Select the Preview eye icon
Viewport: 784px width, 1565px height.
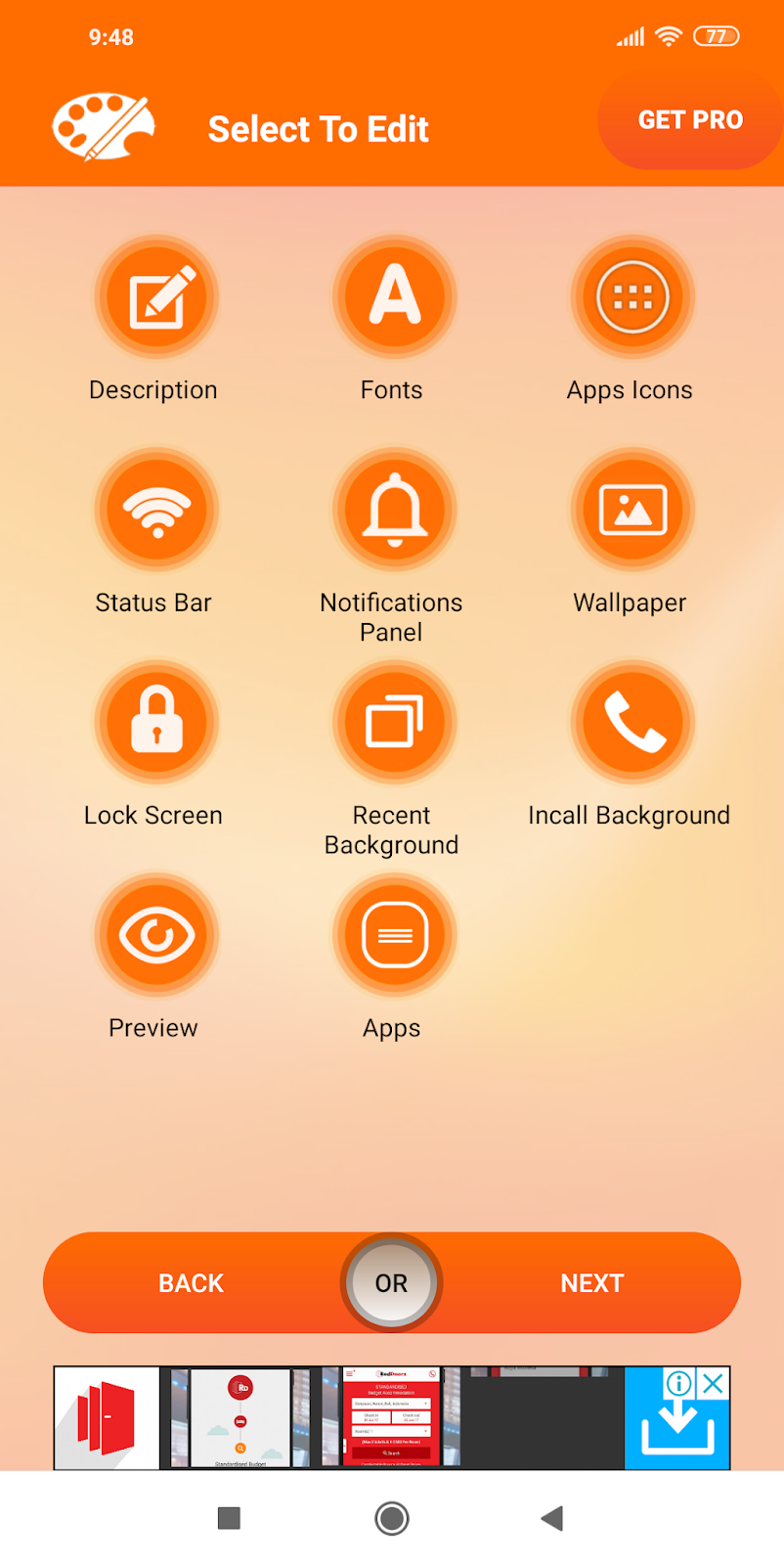[156, 934]
